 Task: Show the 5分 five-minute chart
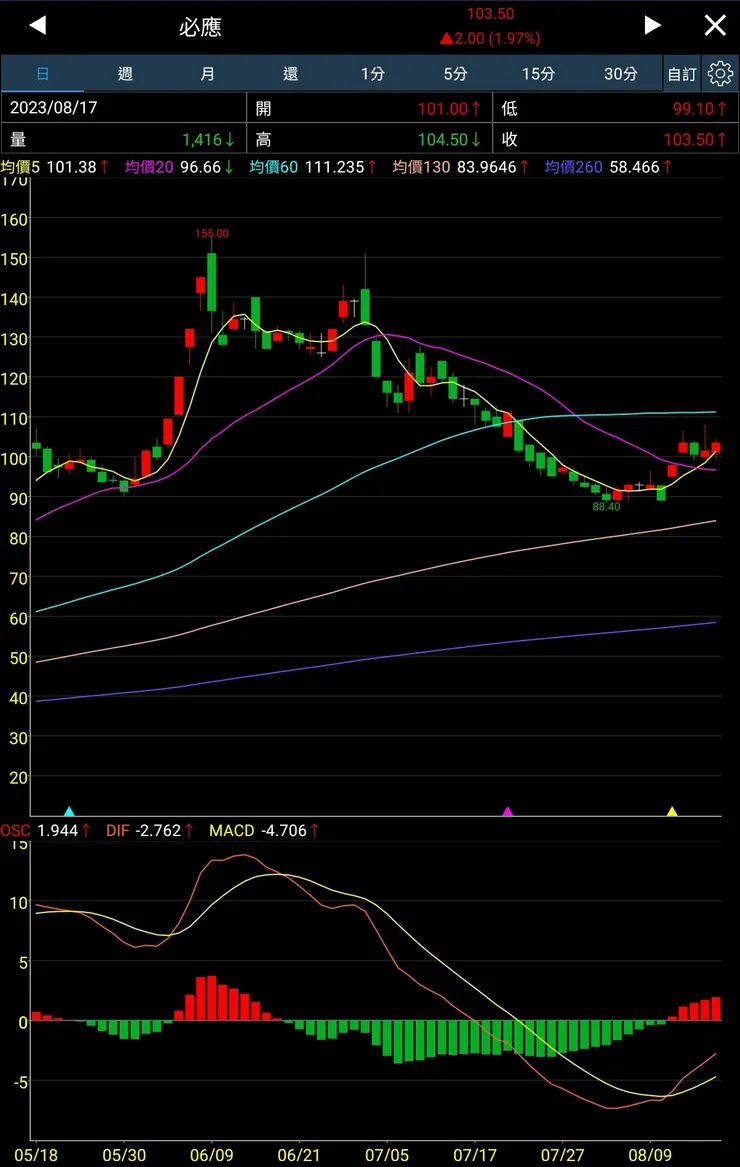[455, 74]
